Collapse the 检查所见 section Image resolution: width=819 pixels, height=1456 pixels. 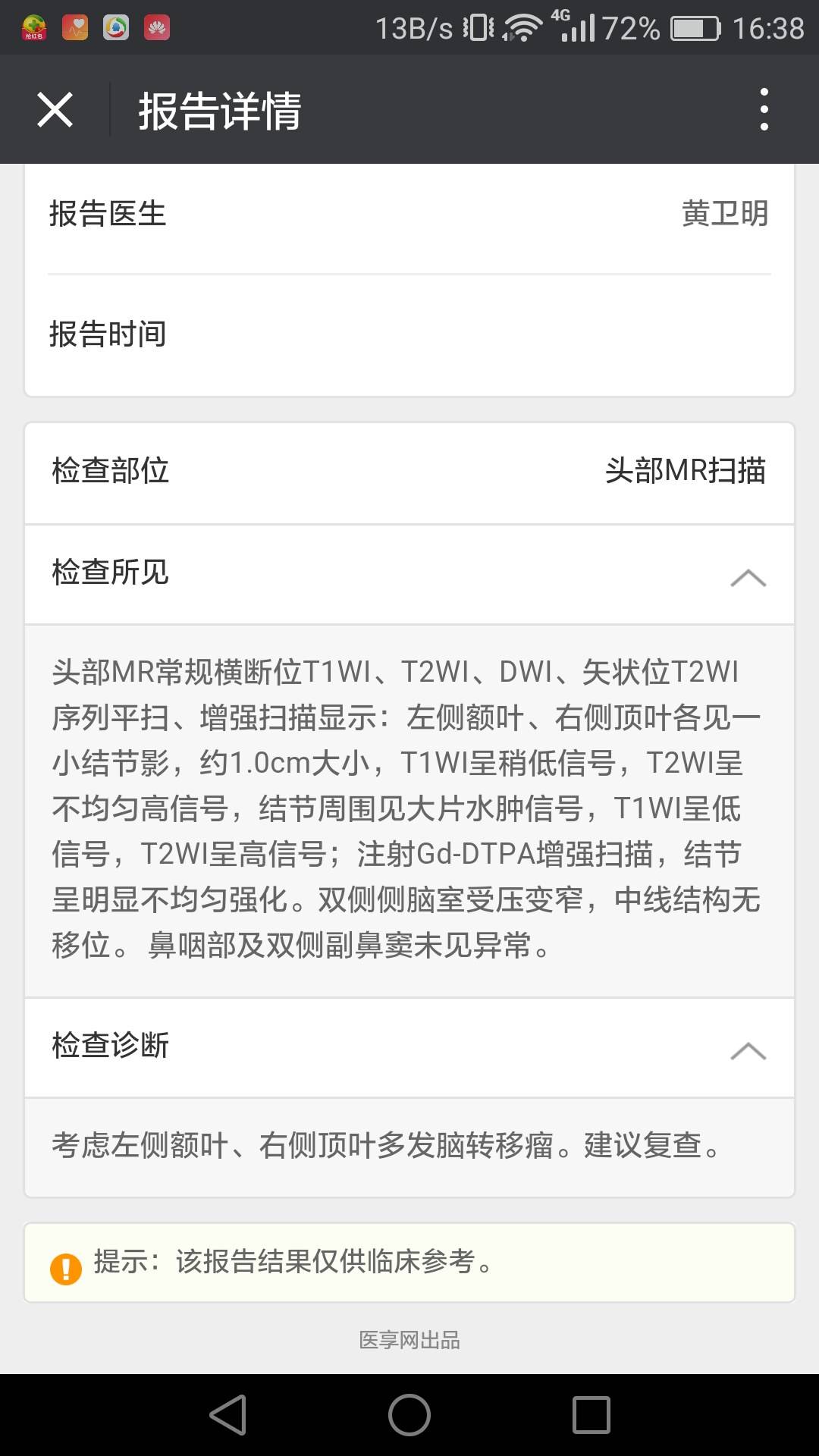pyautogui.click(x=748, y=577)
